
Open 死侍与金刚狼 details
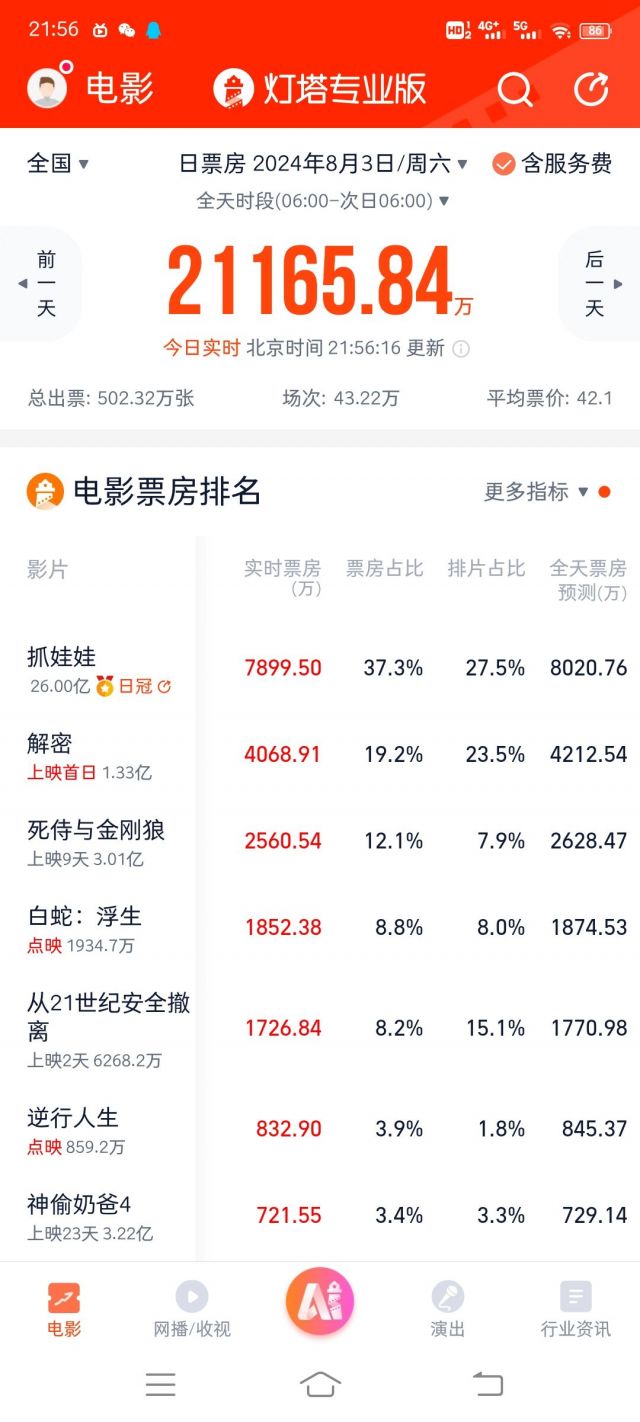[320, 842]
